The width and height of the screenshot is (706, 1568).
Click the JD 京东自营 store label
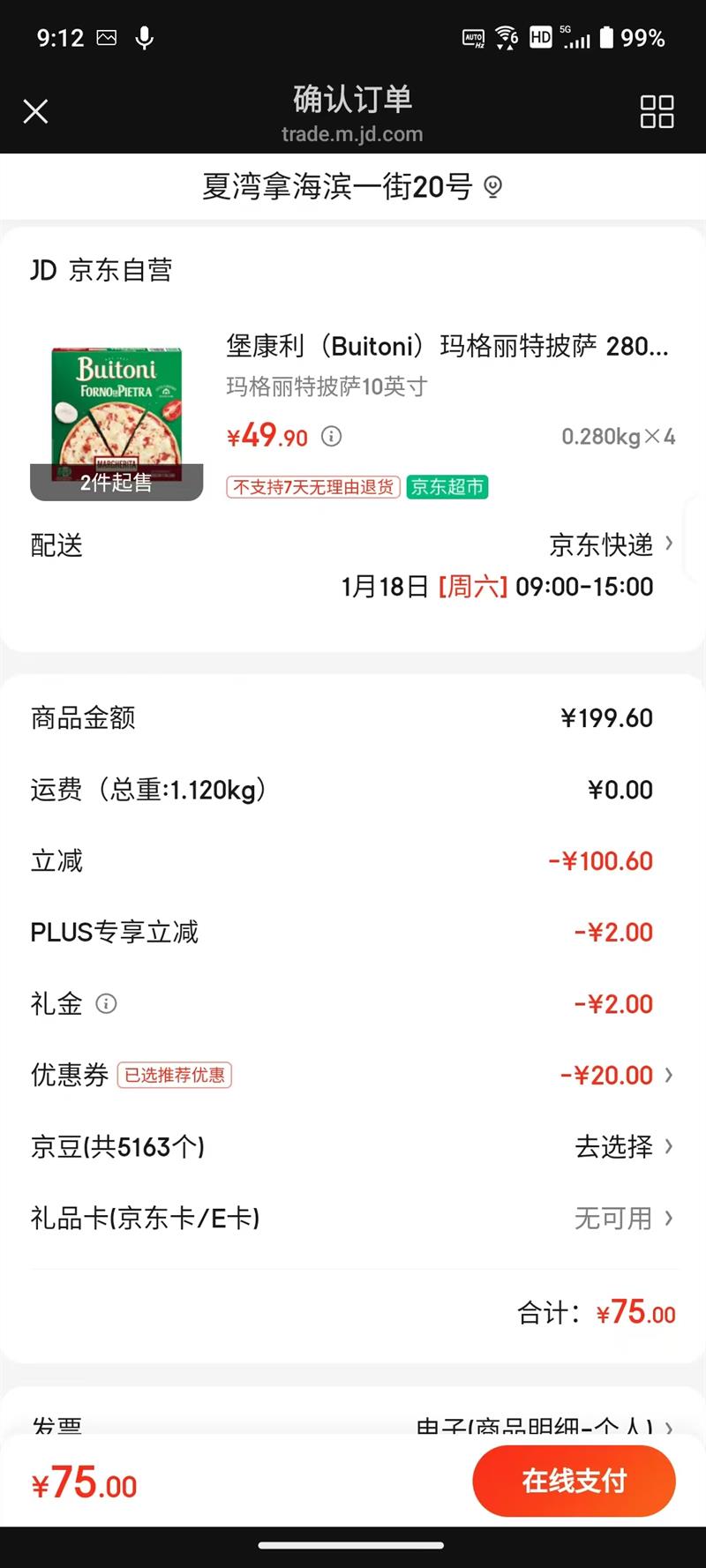(101, 271)
